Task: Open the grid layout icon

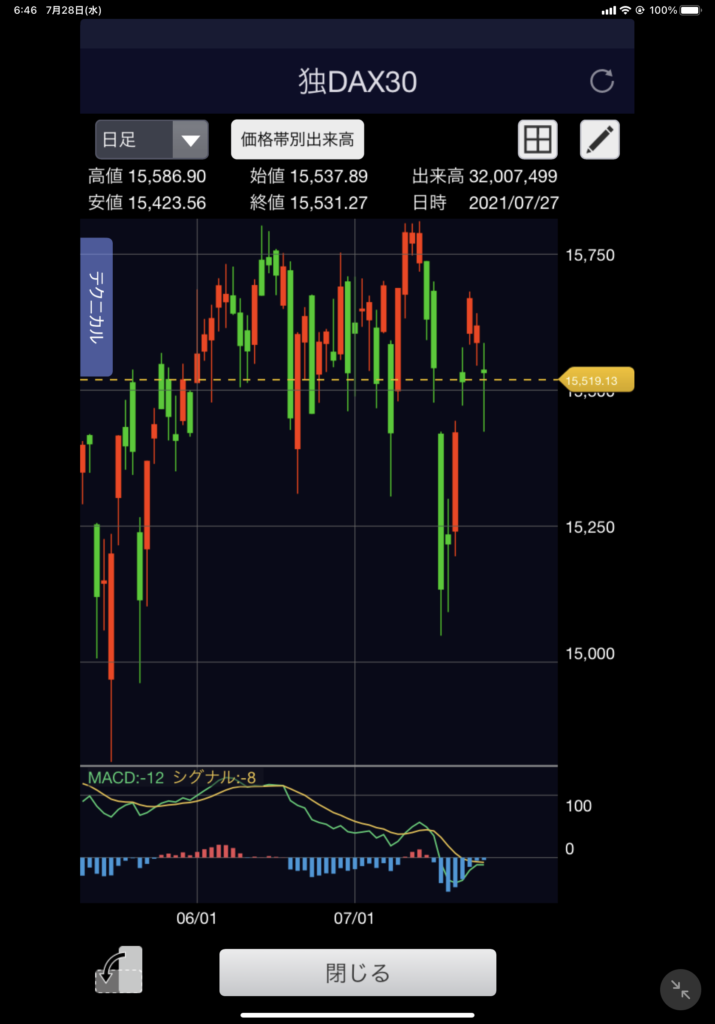Action: pyautogui.click(x=537, y=140)
